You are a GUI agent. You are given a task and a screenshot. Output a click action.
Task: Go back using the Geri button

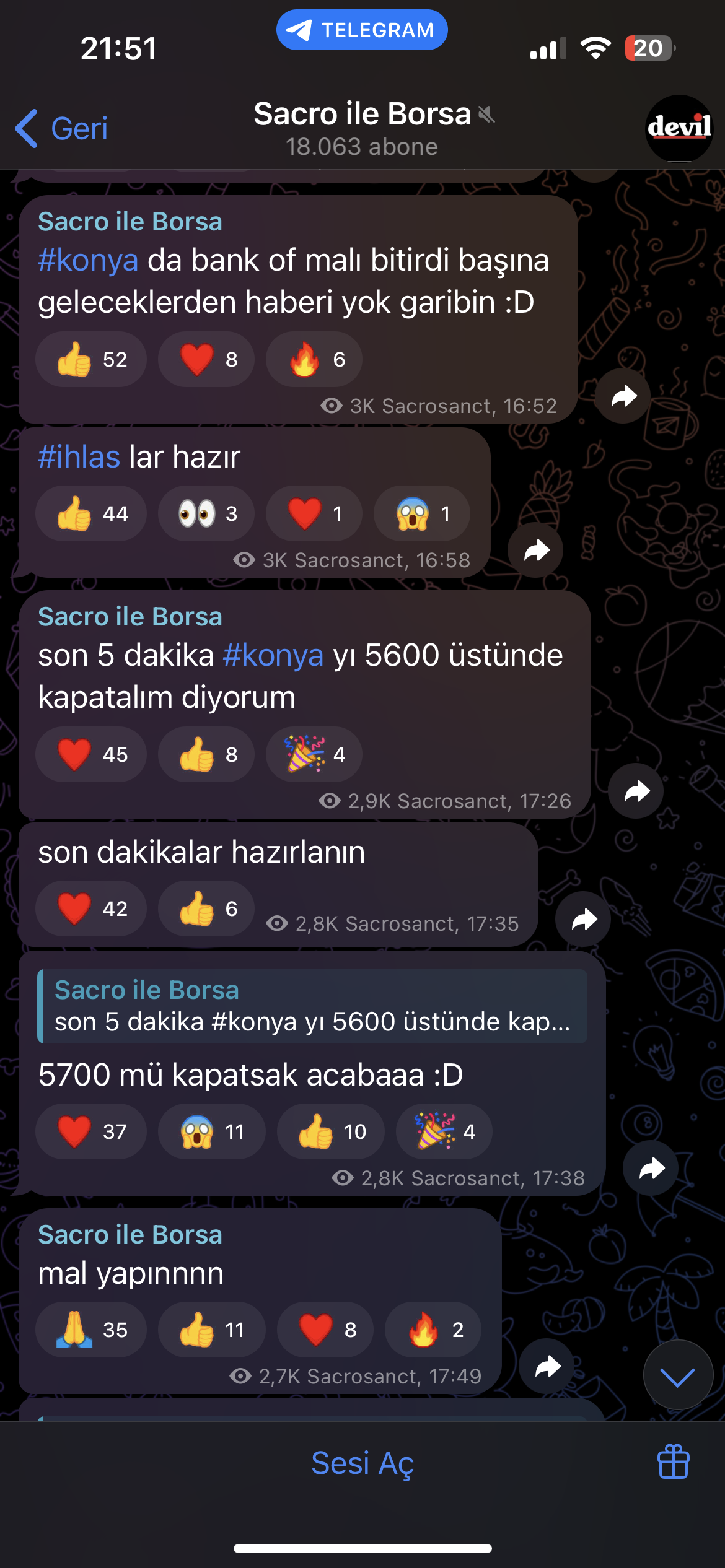(61, 129)
